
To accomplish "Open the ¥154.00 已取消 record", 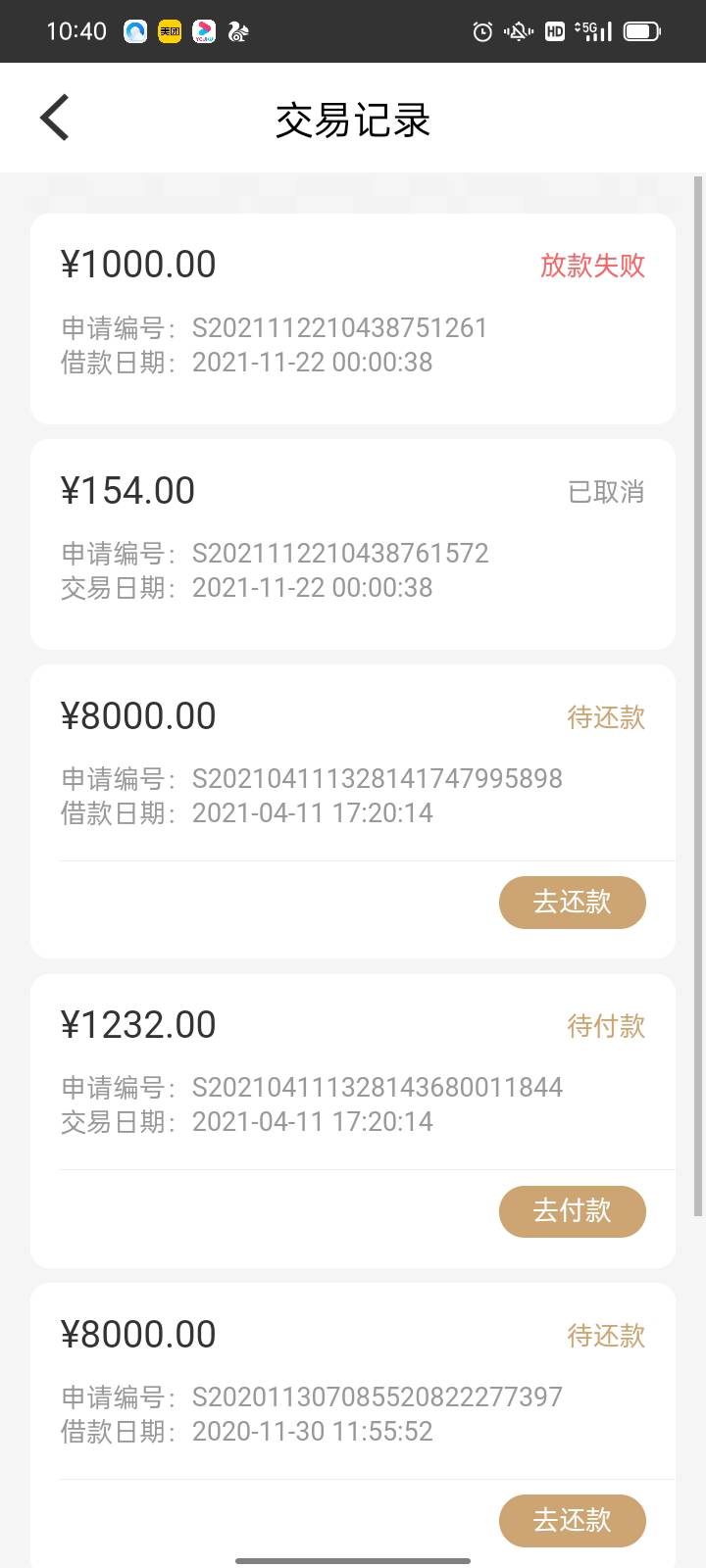I will click(353, 544).
